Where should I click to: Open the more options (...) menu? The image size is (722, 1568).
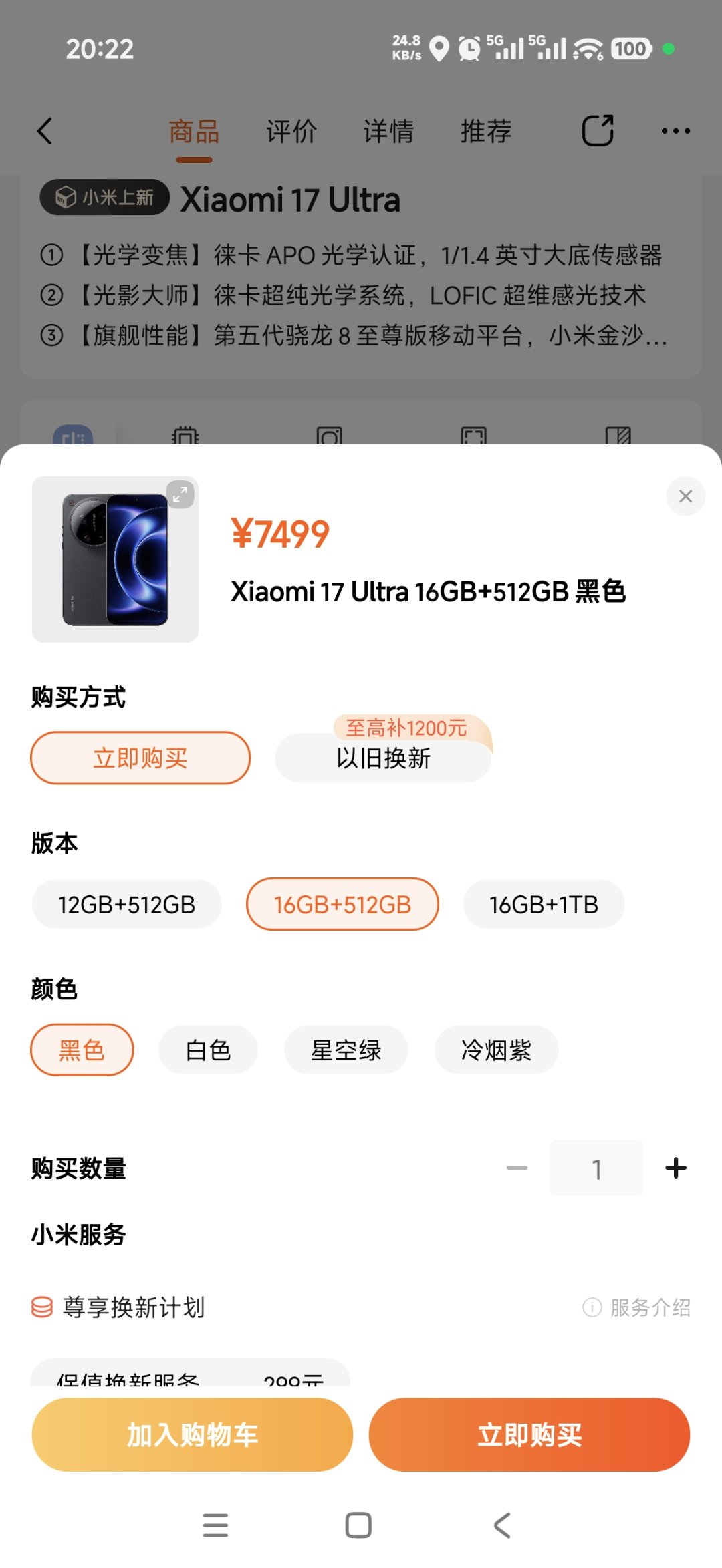pyautogui.click(x=675, y=130)
